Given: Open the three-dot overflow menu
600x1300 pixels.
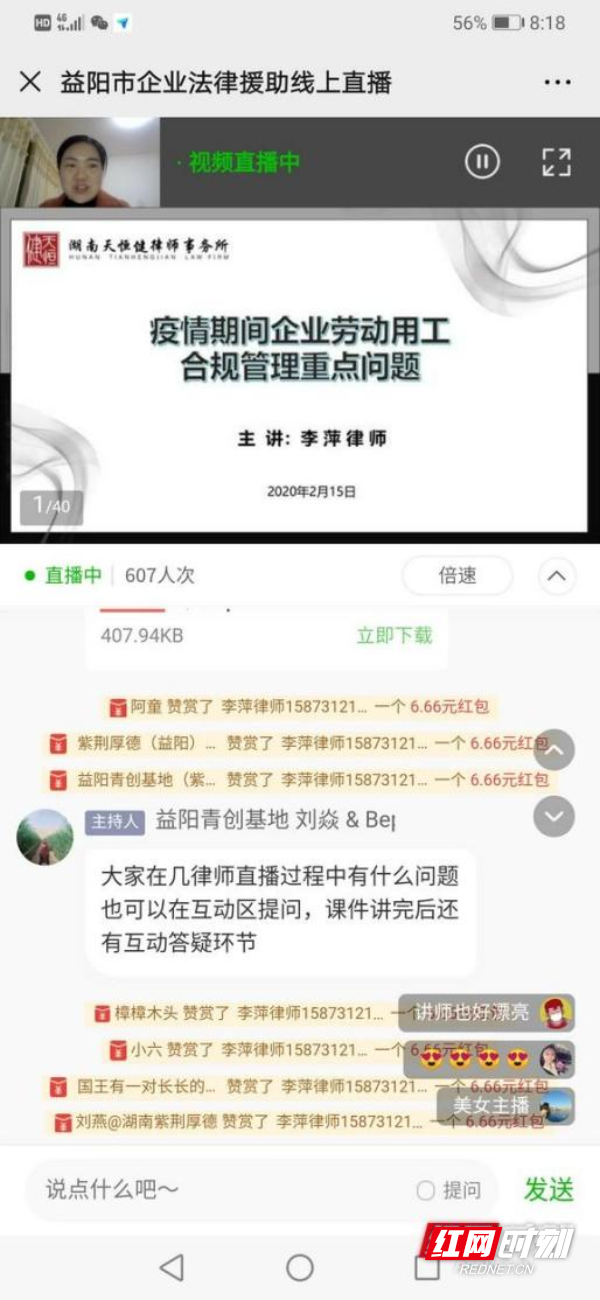Looking at the screenshot, I should [557, 82].
